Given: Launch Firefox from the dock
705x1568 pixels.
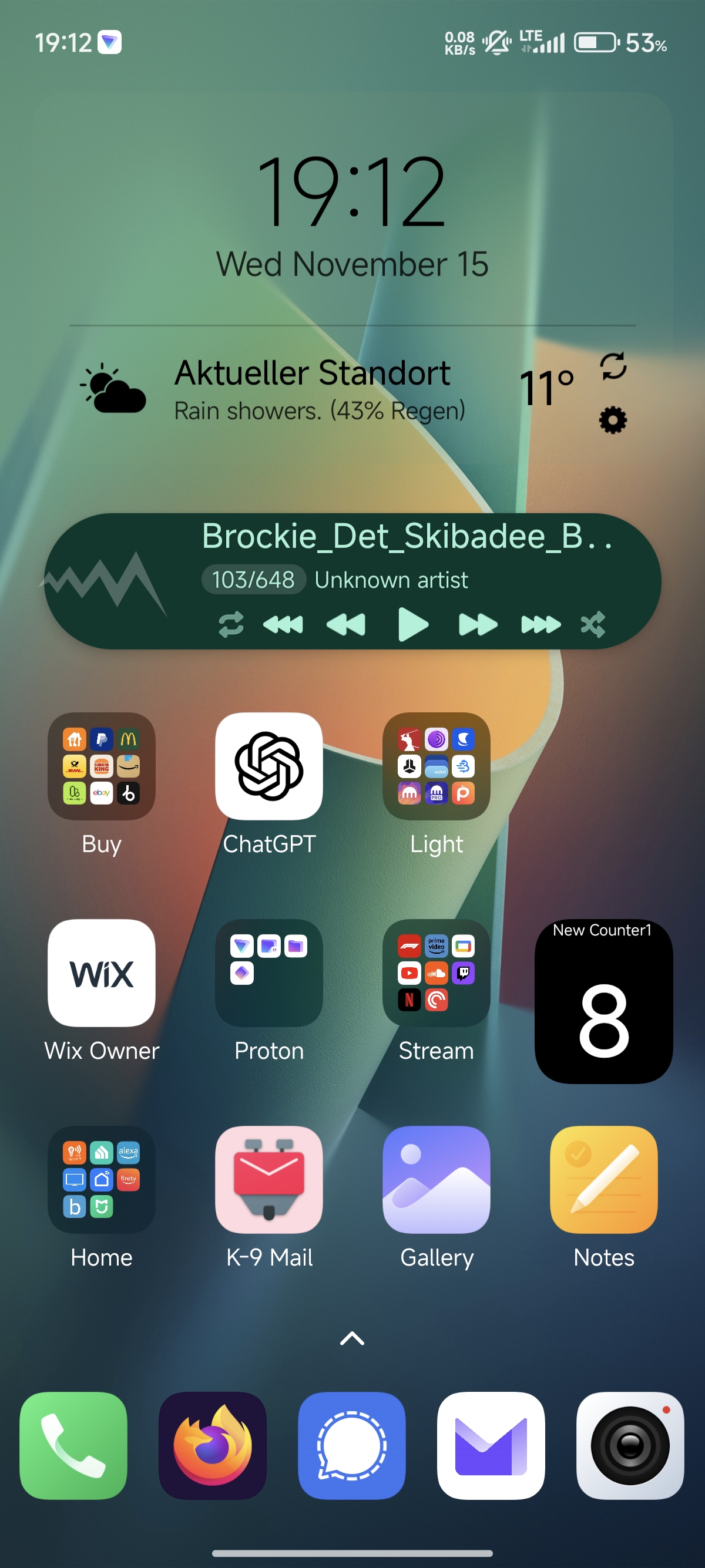Looking at the screenshot, I should pos(213,1446).
